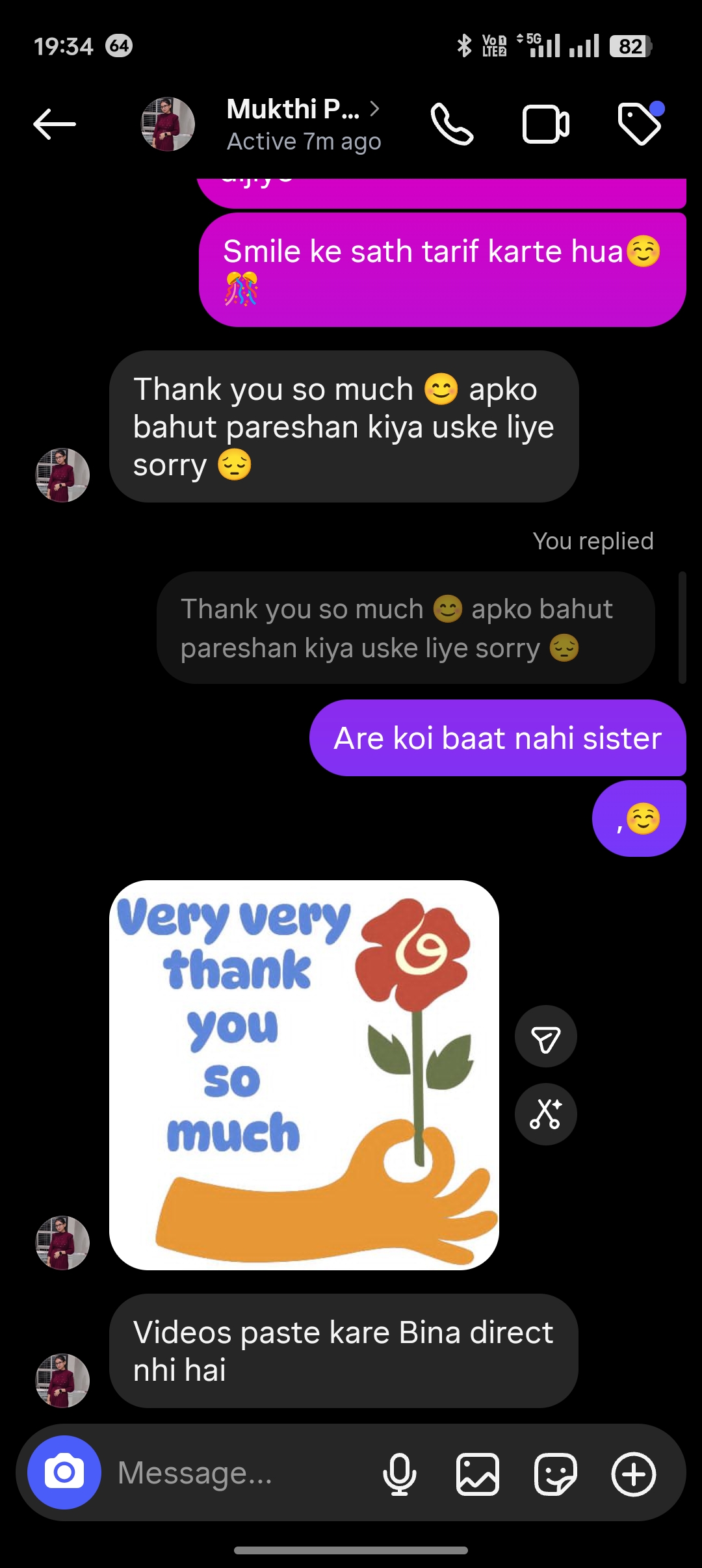
Task: Start a video call with Mukthi
Action: point(546,124)
